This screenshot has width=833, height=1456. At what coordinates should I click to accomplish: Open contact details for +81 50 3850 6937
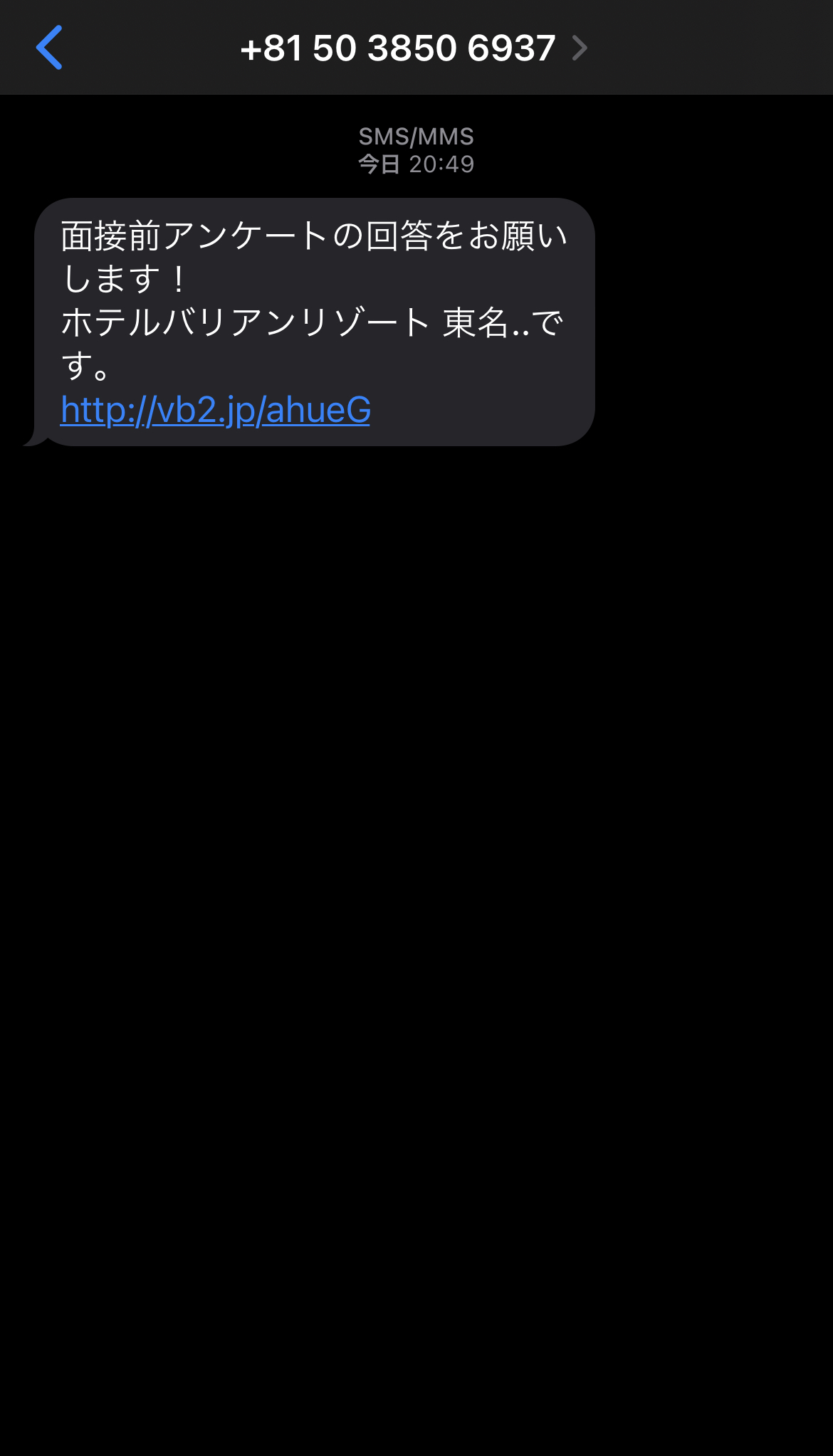[414, 48]
